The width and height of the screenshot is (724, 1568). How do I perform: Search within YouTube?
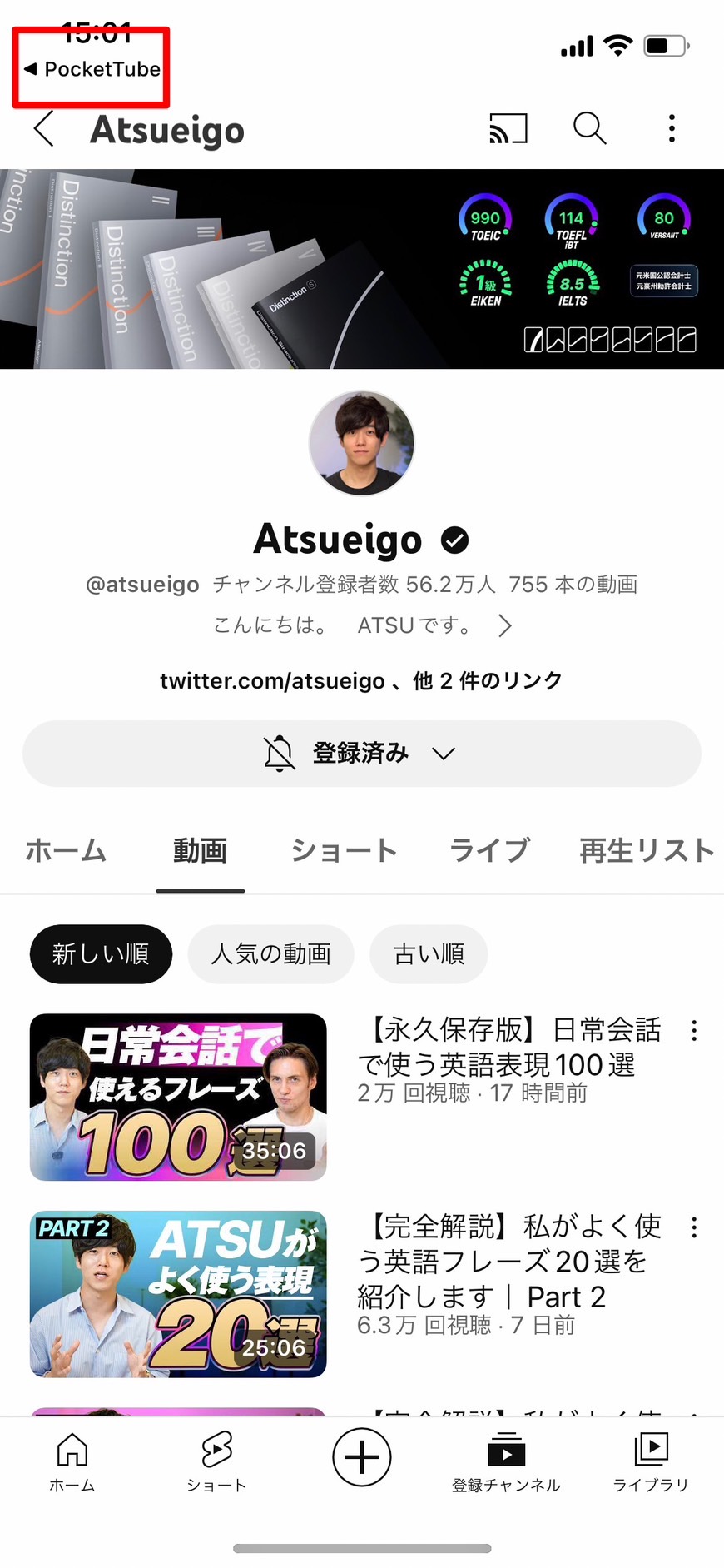[589, 129]
